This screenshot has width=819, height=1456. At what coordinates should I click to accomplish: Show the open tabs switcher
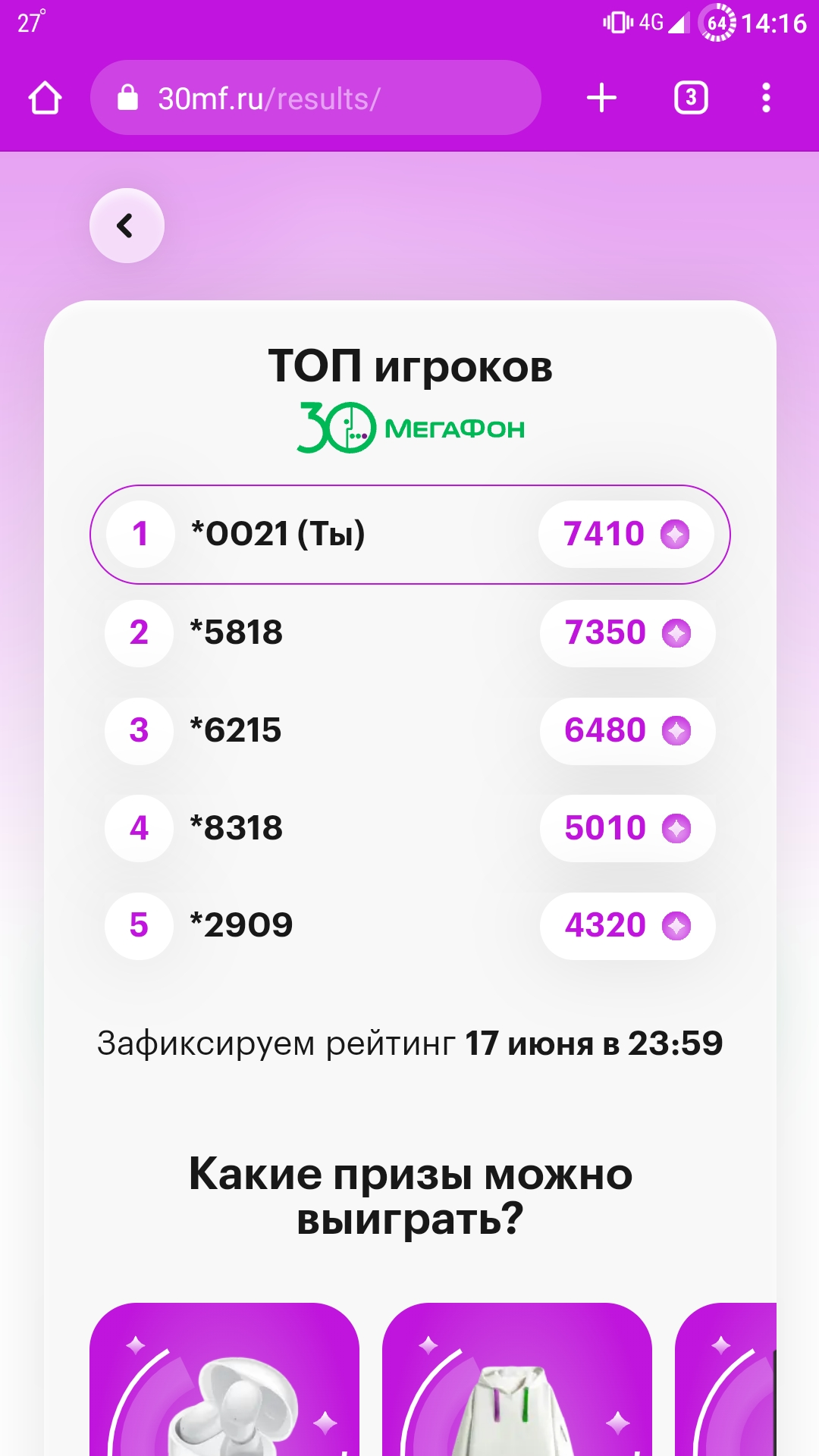[x=691, y=98]
